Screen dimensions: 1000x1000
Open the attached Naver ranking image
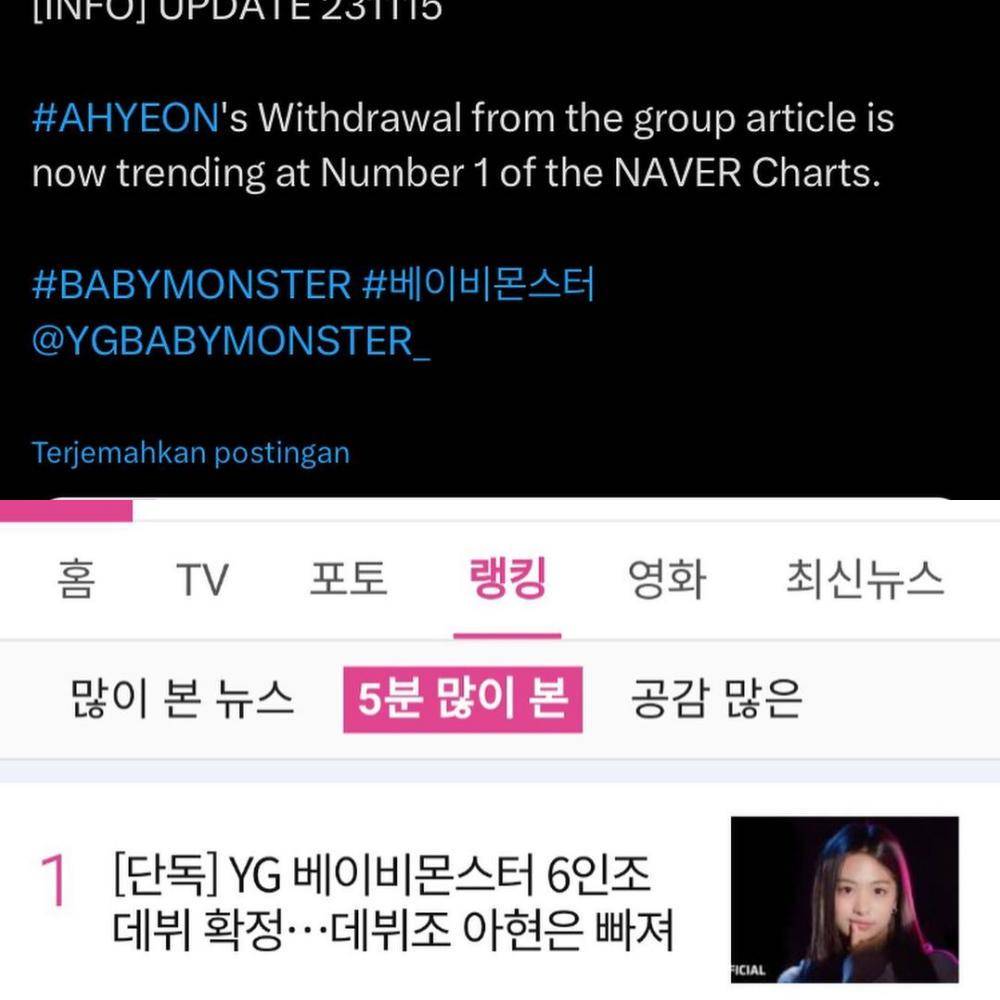[x=500, y=750]
